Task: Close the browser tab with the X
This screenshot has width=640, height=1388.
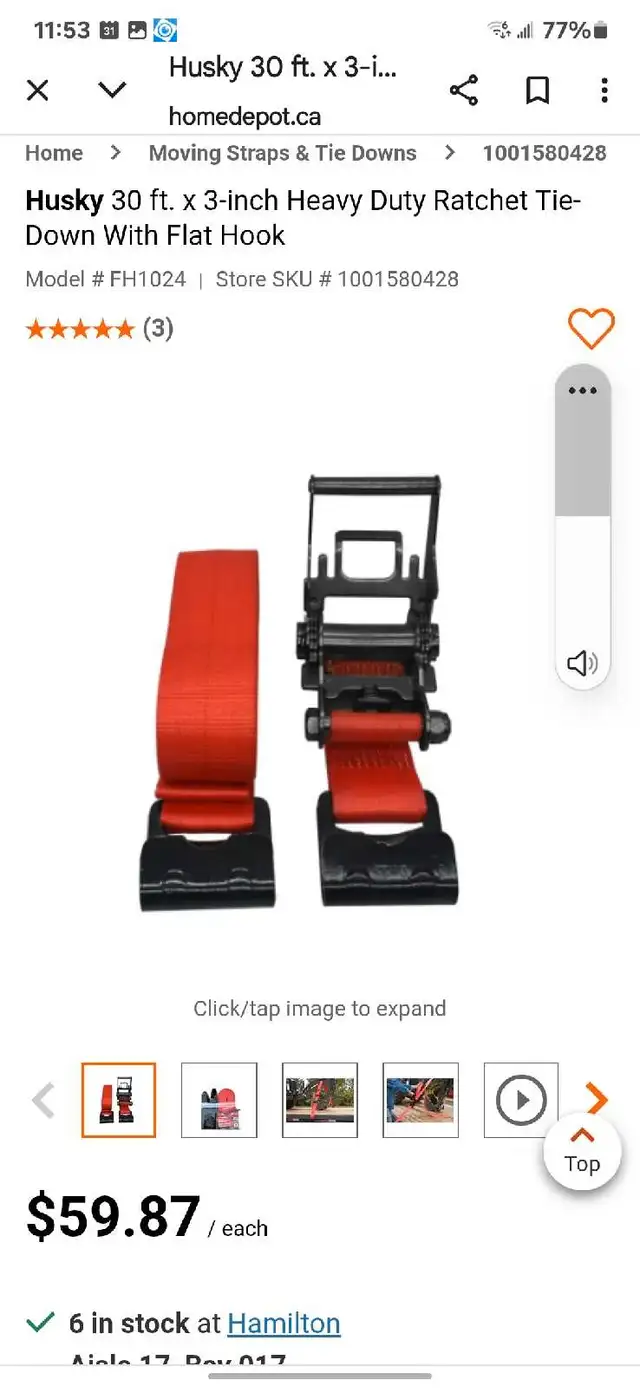Action: click(x=38, y=91)
